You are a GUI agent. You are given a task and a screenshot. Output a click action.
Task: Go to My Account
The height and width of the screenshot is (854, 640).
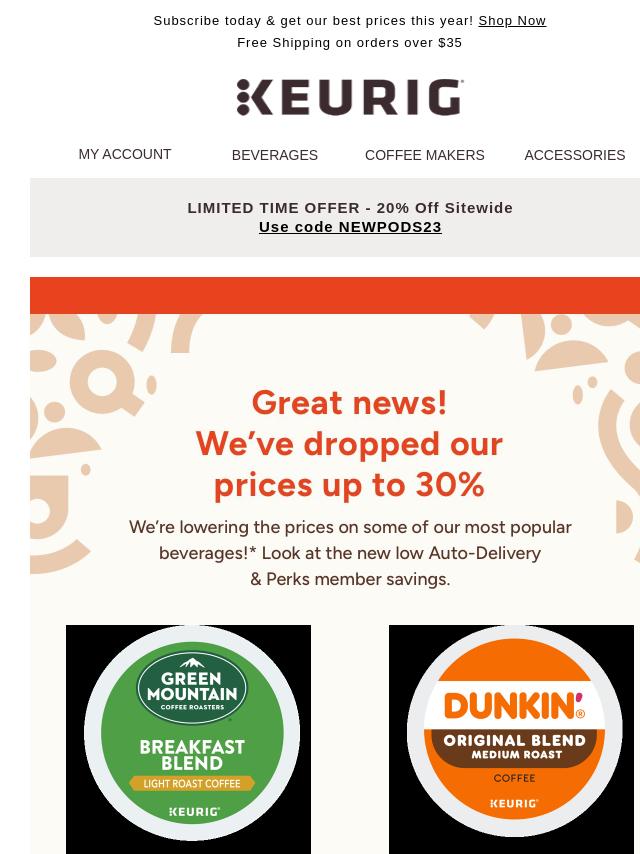(x=125, y=154)
